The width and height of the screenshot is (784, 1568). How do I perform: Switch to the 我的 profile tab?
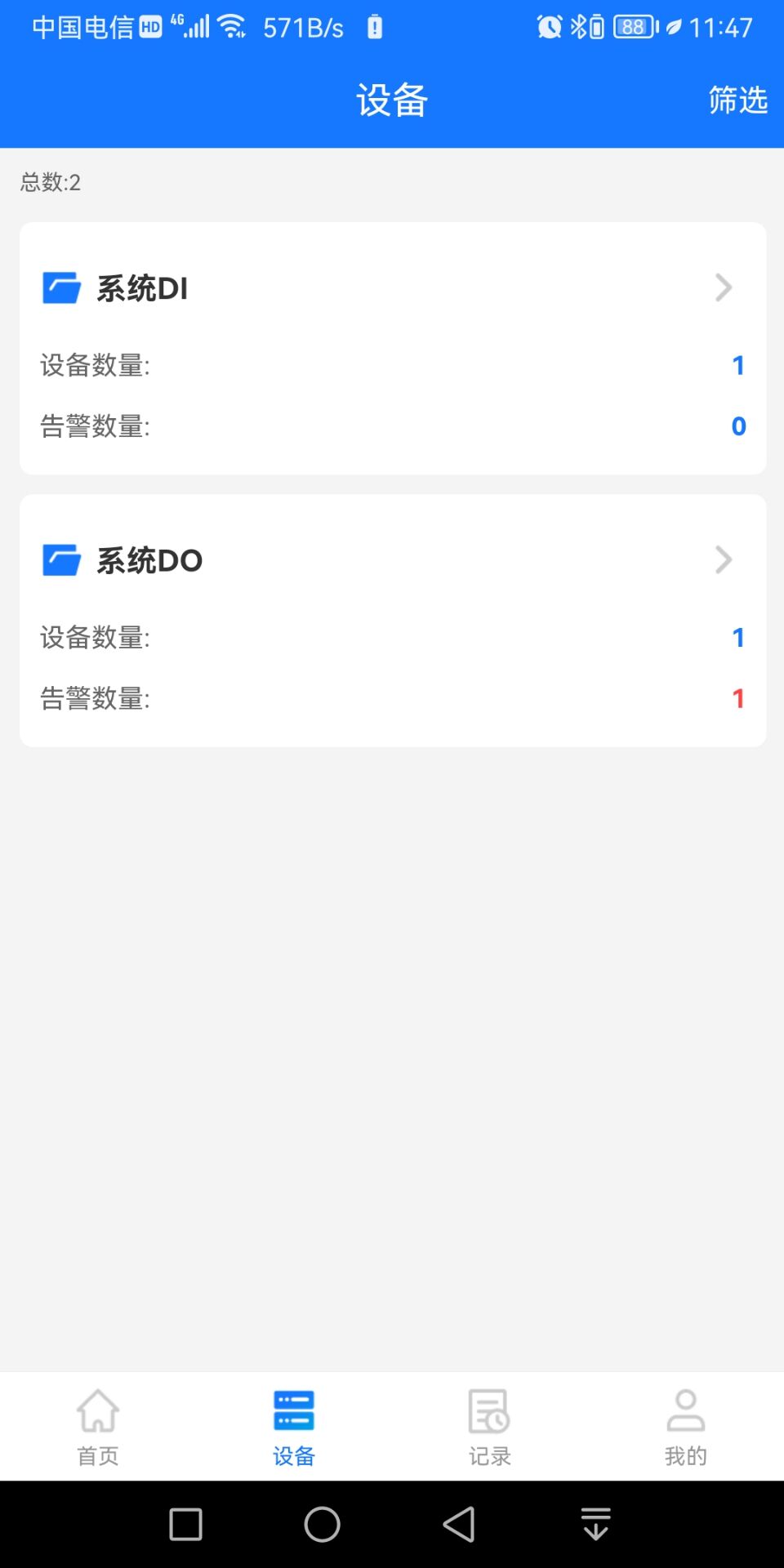685,1427
